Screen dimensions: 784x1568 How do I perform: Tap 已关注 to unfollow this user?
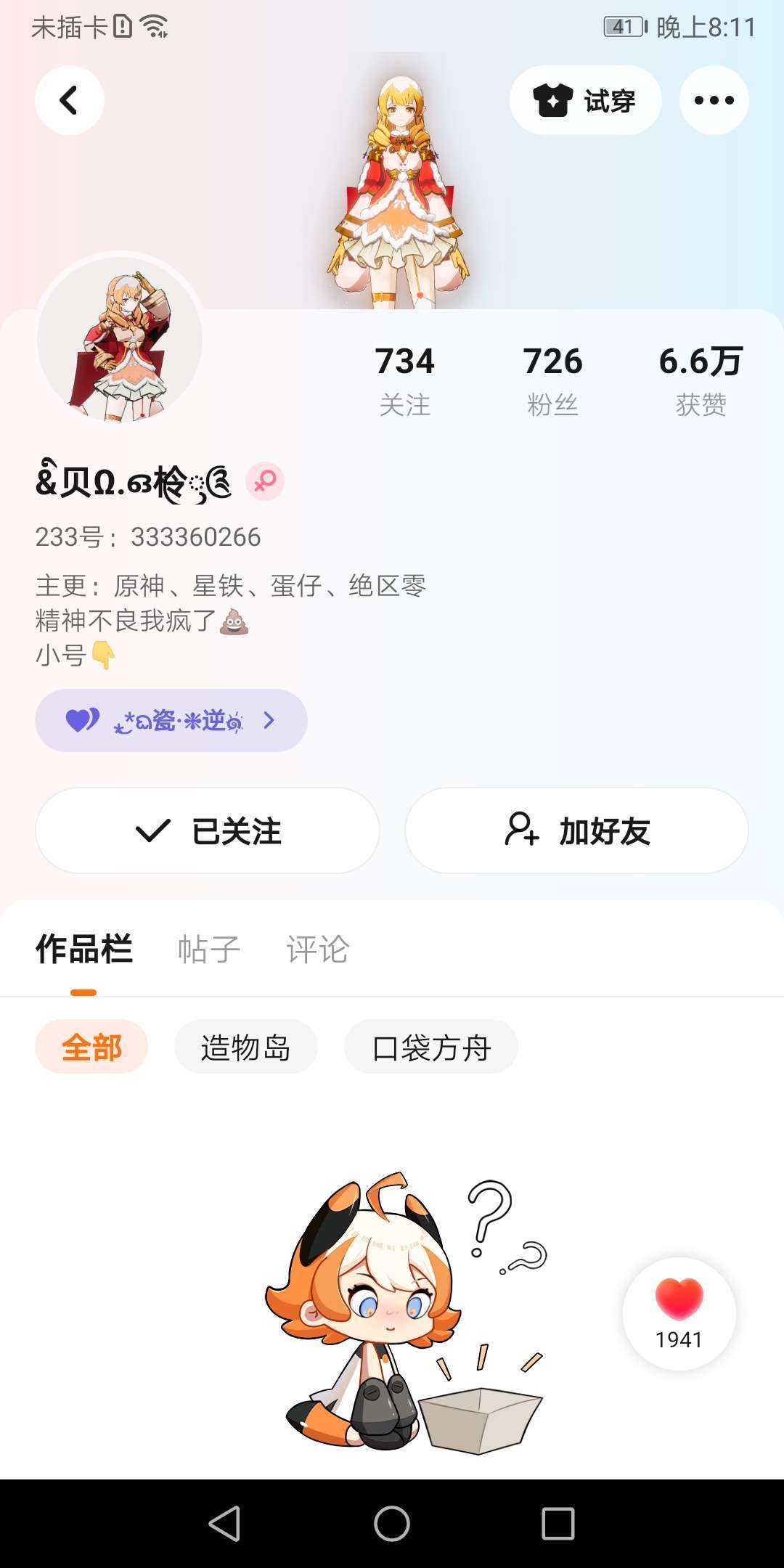tap(208, 830)
